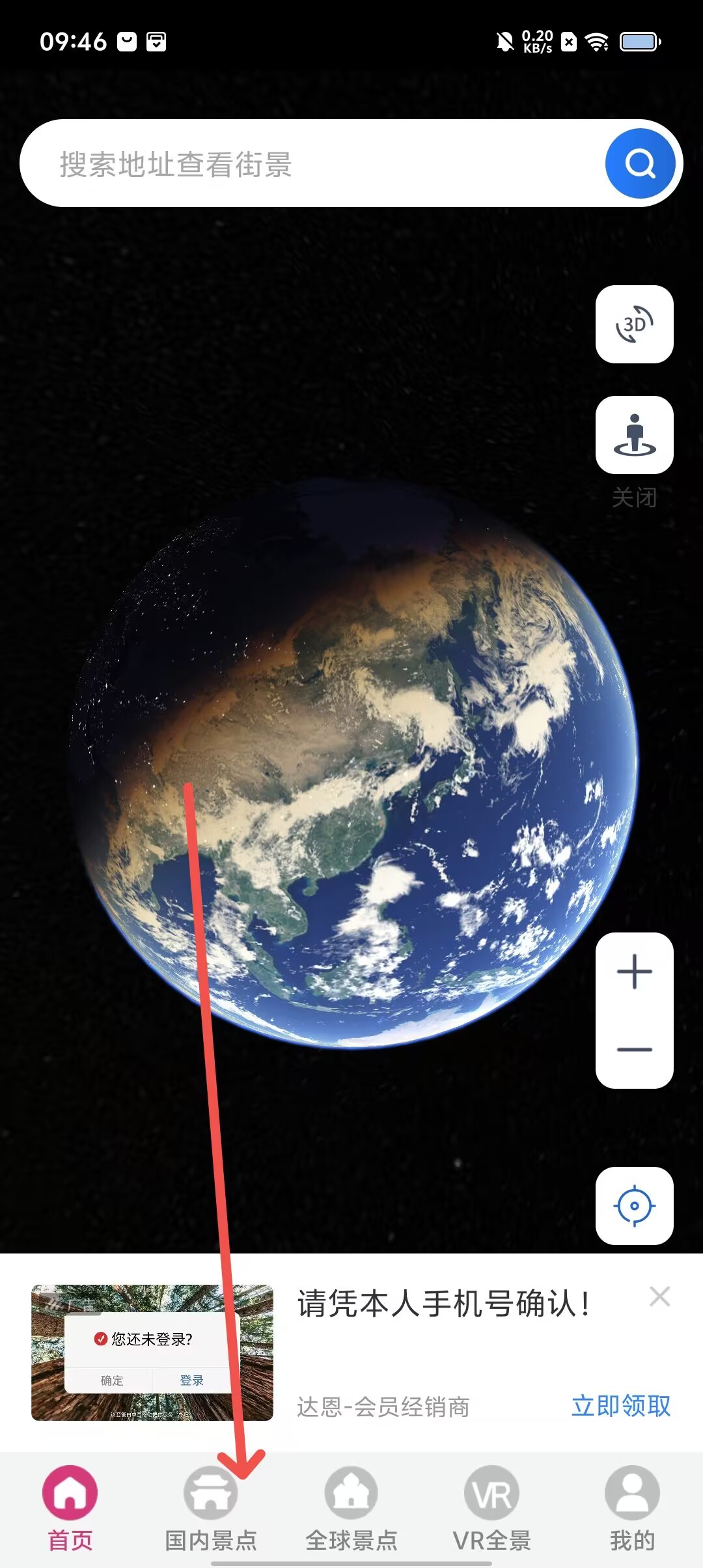Open the ad thumbnail image
This screenshot has width=703, height=1568.
(152, 1352)
